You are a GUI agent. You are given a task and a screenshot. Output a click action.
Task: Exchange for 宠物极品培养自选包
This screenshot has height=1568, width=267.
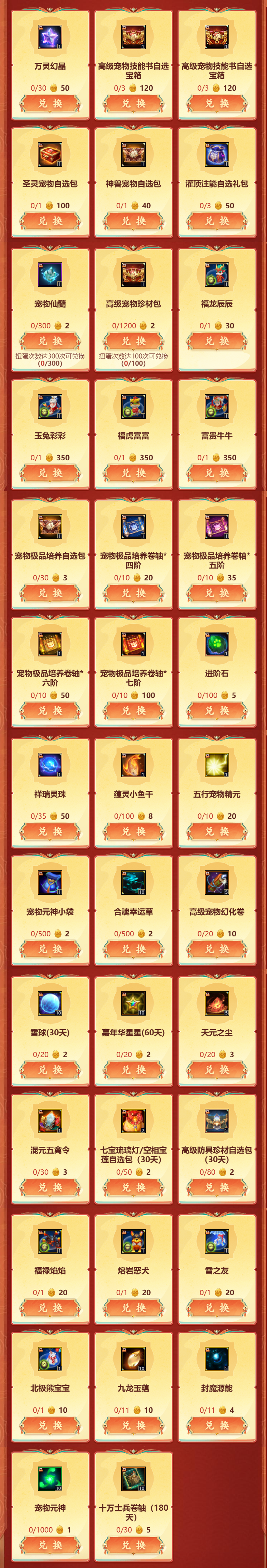tap(50, 593)
